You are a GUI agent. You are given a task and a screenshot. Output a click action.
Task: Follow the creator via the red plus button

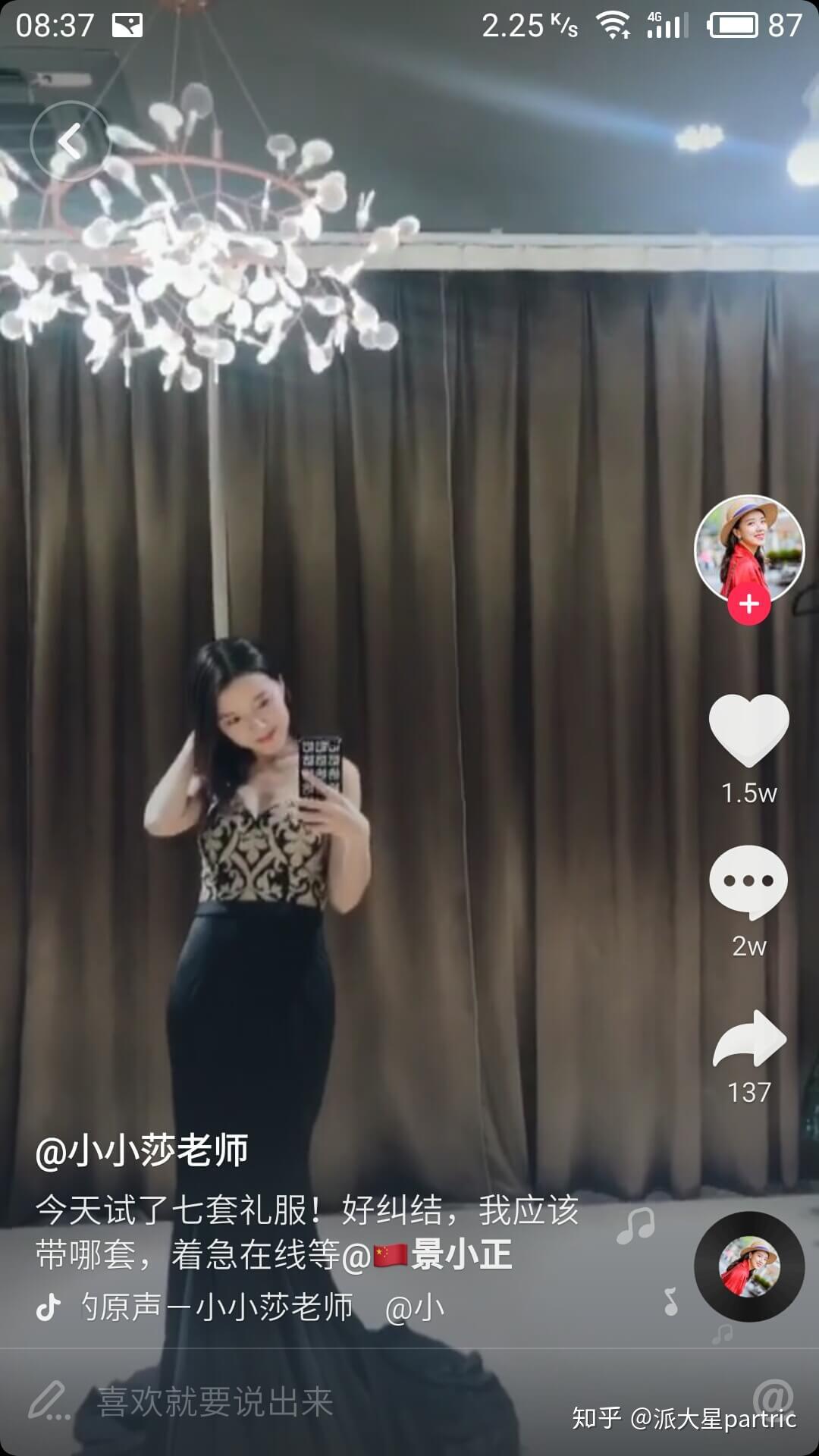point(749,604)
